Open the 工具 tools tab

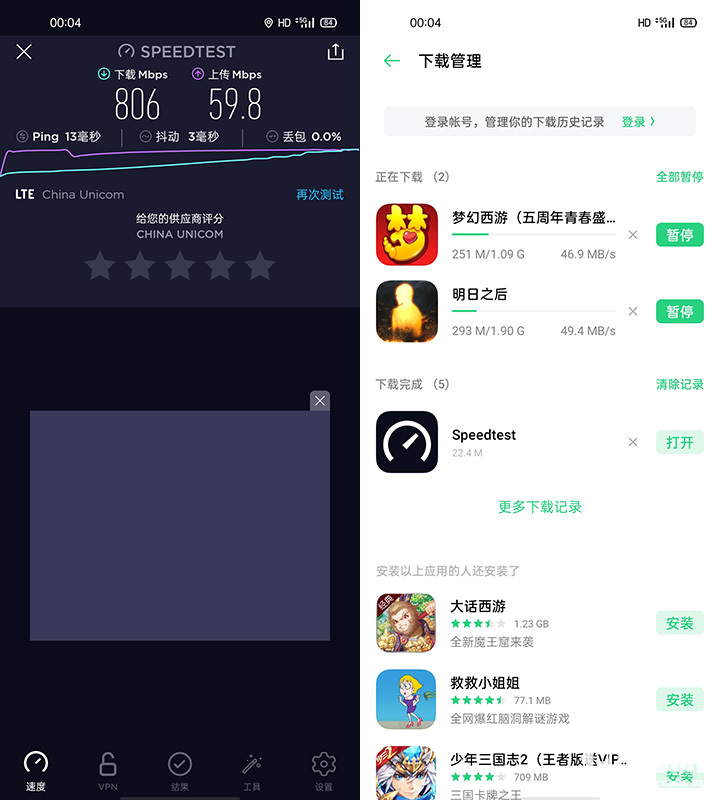(252, 770)
